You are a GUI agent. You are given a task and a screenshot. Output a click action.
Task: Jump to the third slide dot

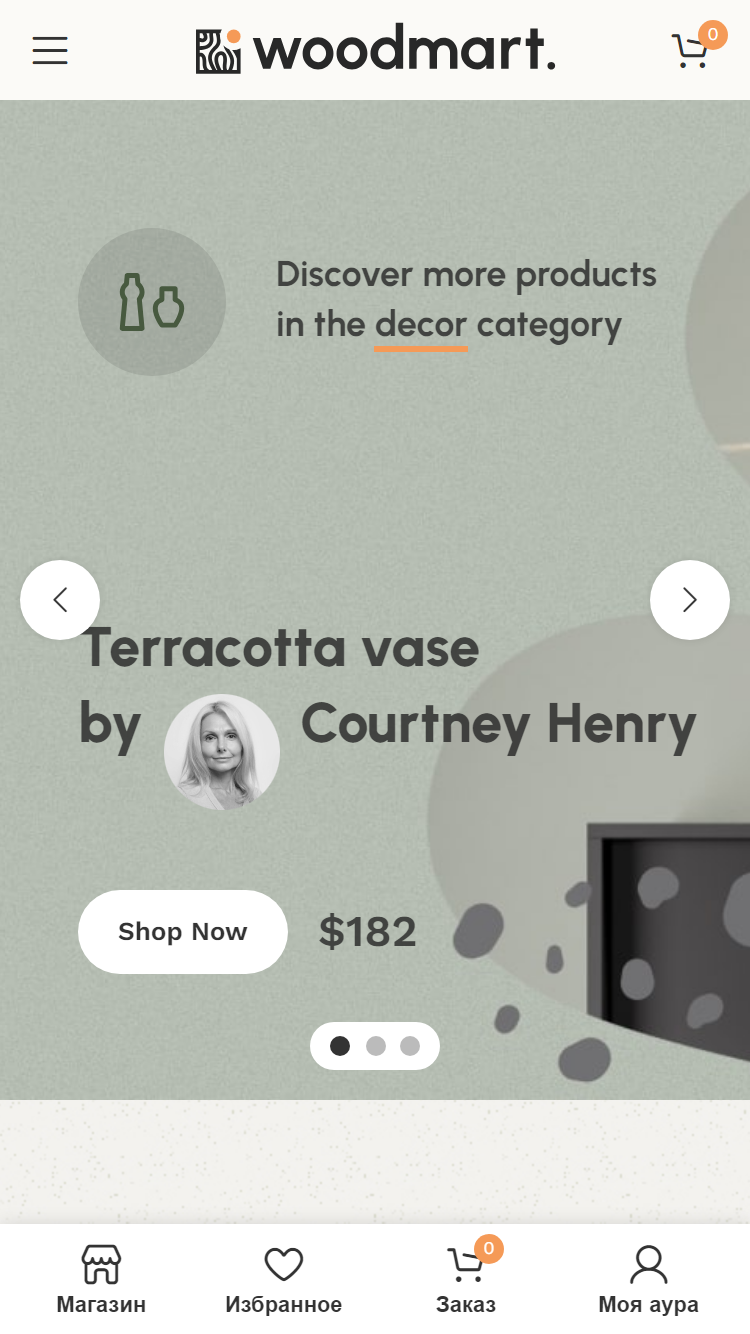pyautogui.click(x=410, y=1046)
